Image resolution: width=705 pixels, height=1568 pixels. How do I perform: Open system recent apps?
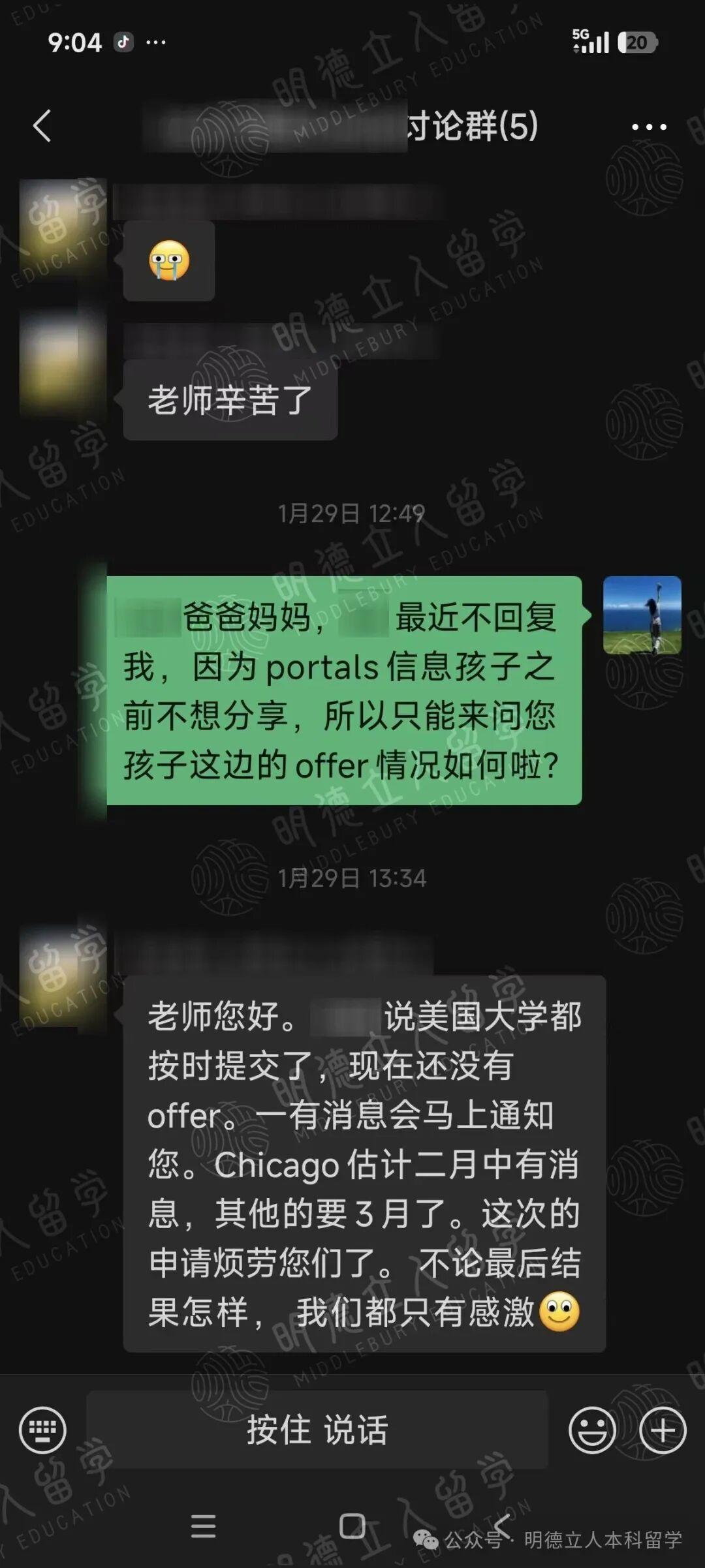click(x=203, y=1526)
